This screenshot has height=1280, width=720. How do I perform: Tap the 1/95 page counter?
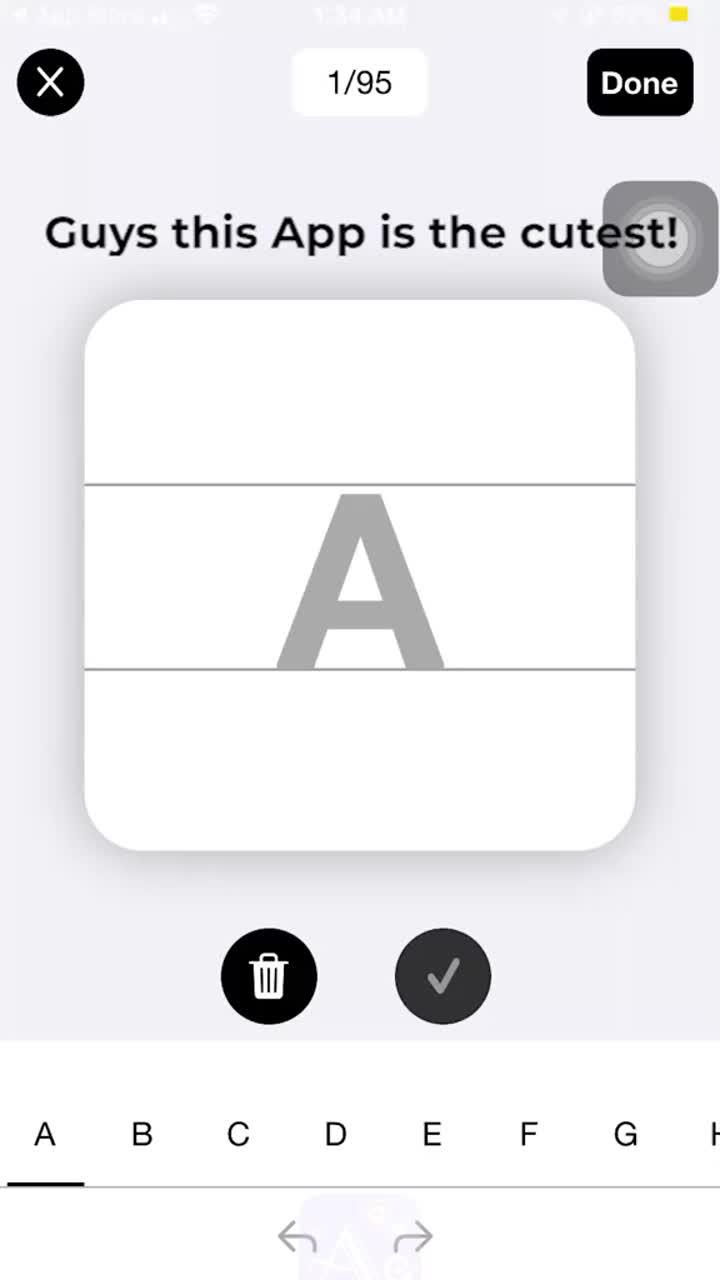pos(359,83)
